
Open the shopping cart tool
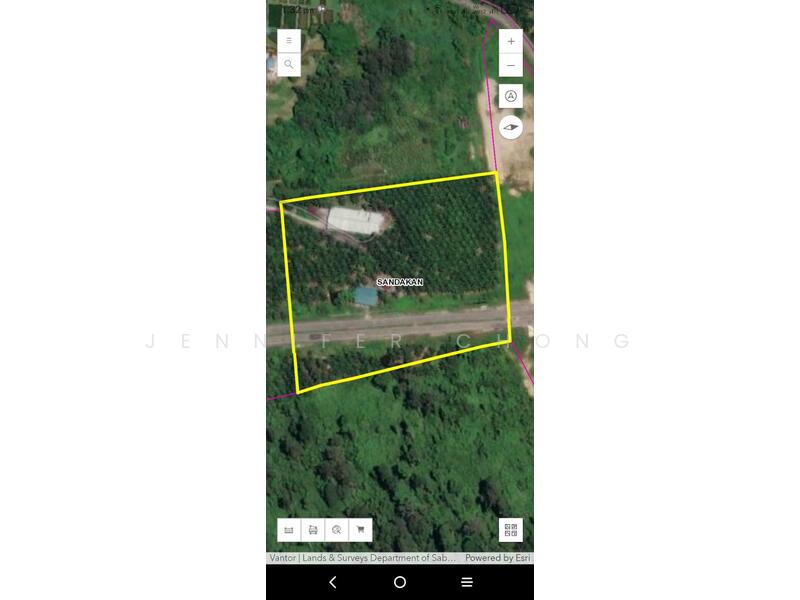360,530
